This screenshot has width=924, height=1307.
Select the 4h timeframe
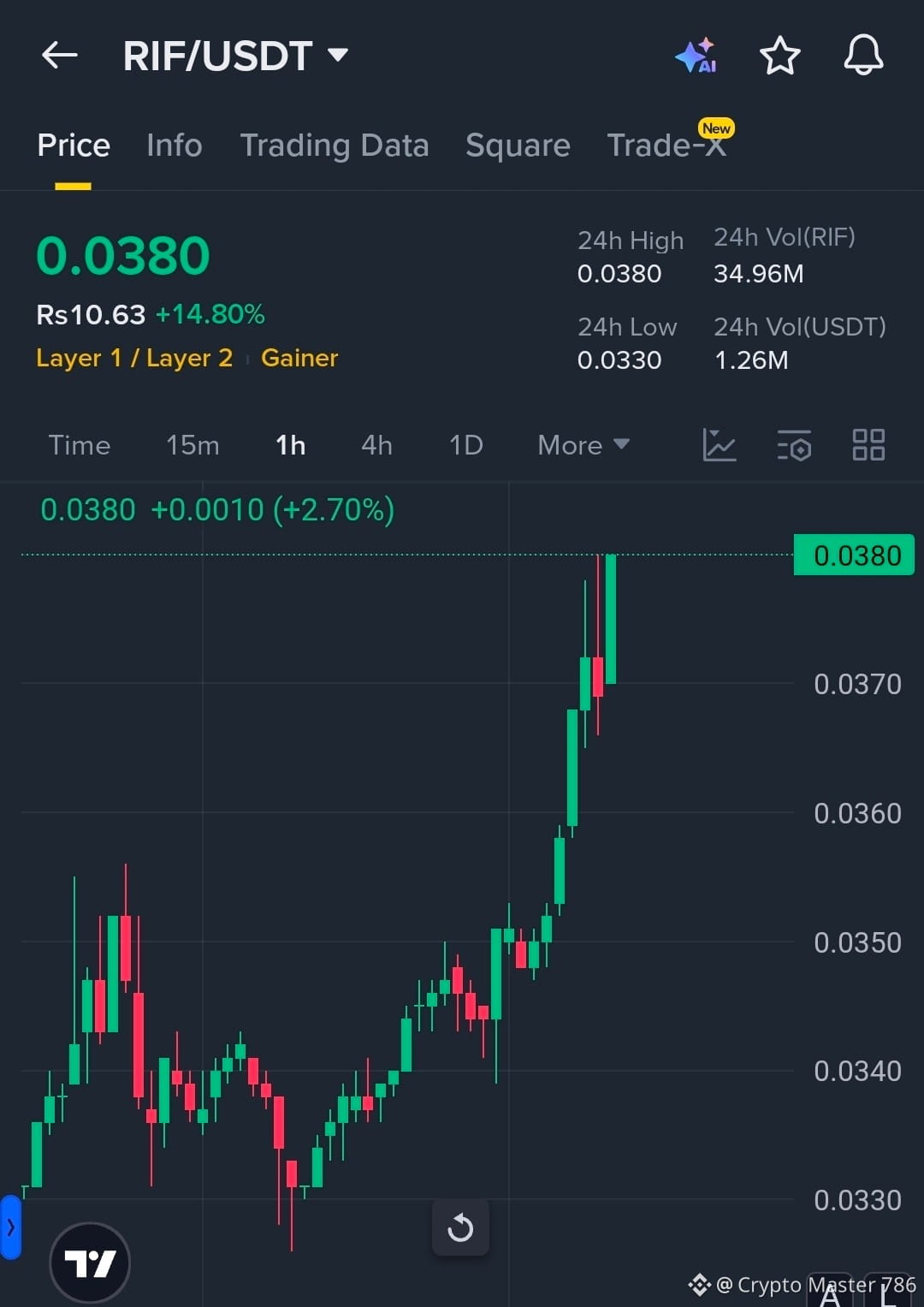[x=375, y=445]
